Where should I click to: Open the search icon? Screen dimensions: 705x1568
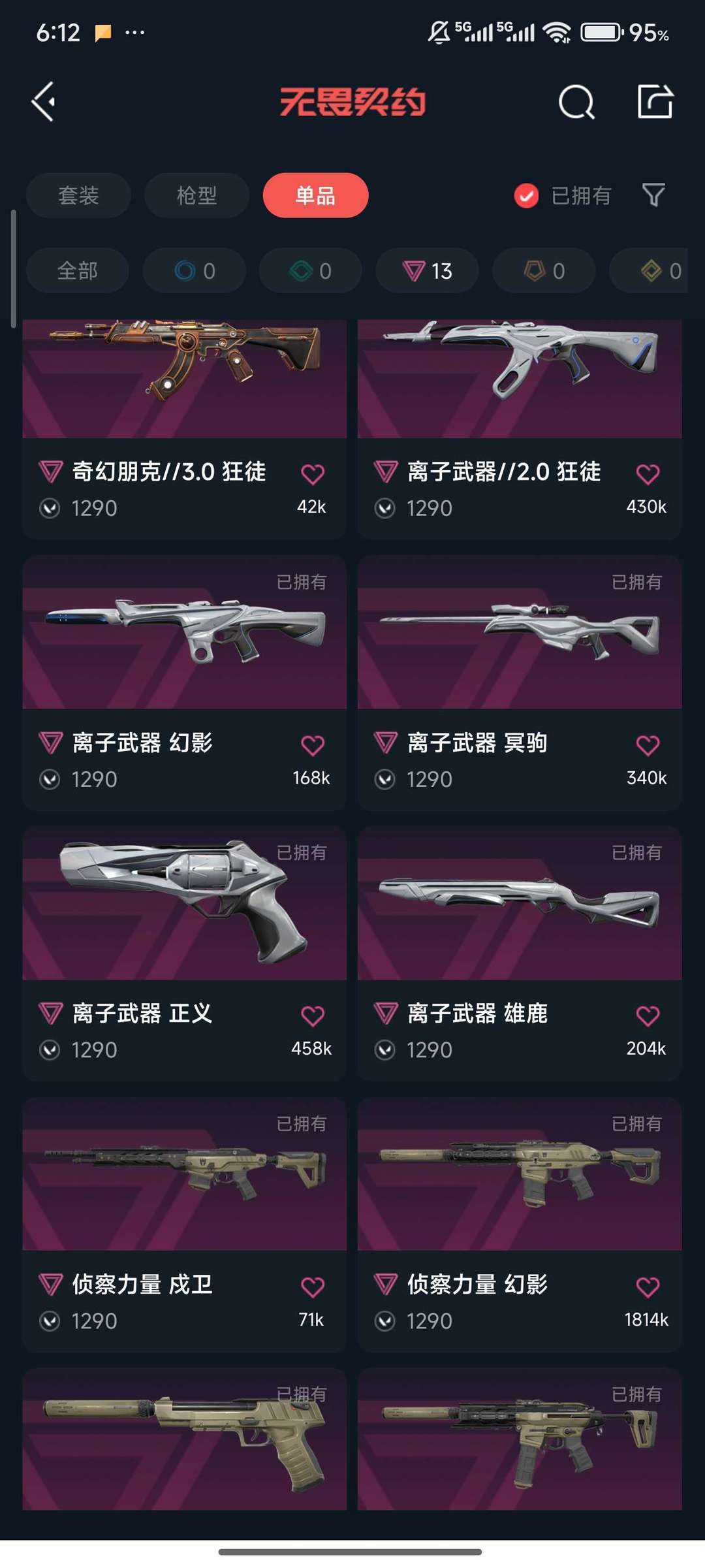(577, 102)
